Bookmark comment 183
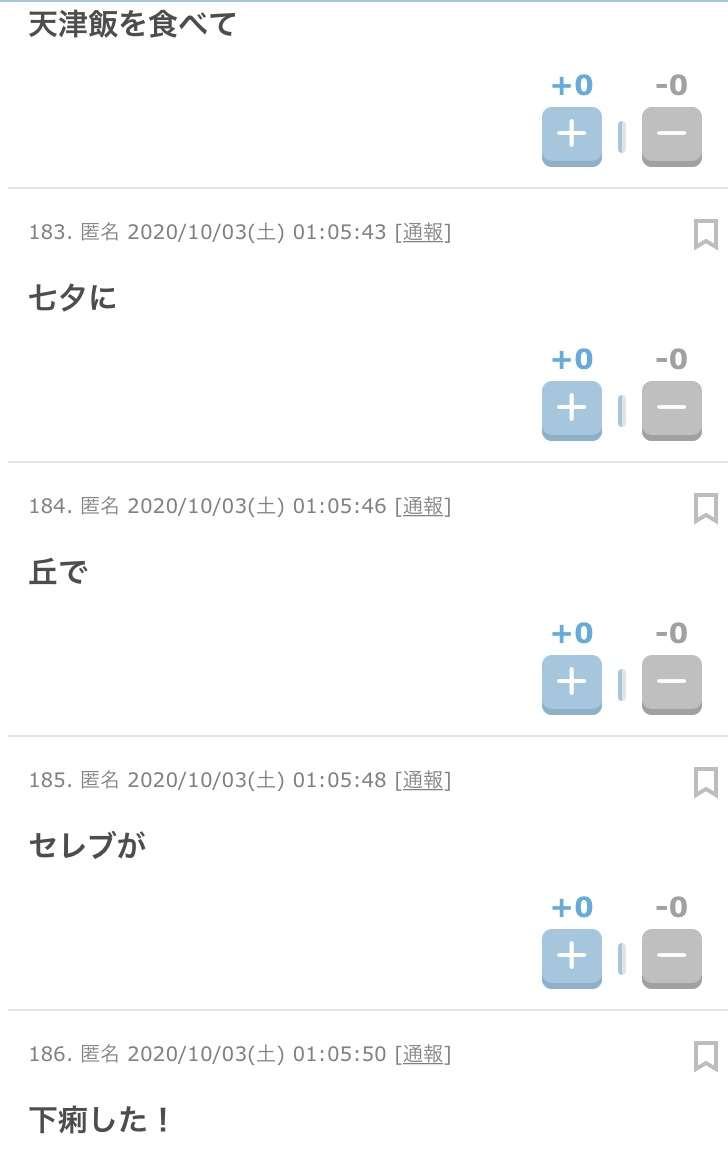 point(705,235)
